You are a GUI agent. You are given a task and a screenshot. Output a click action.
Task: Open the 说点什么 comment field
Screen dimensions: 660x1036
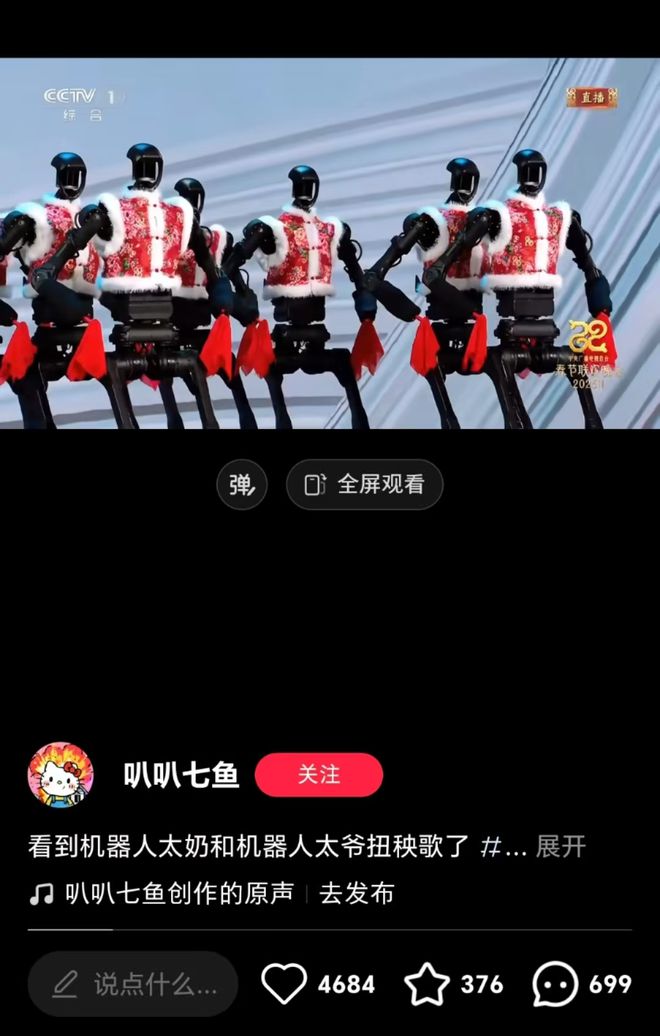pos(133,984)
